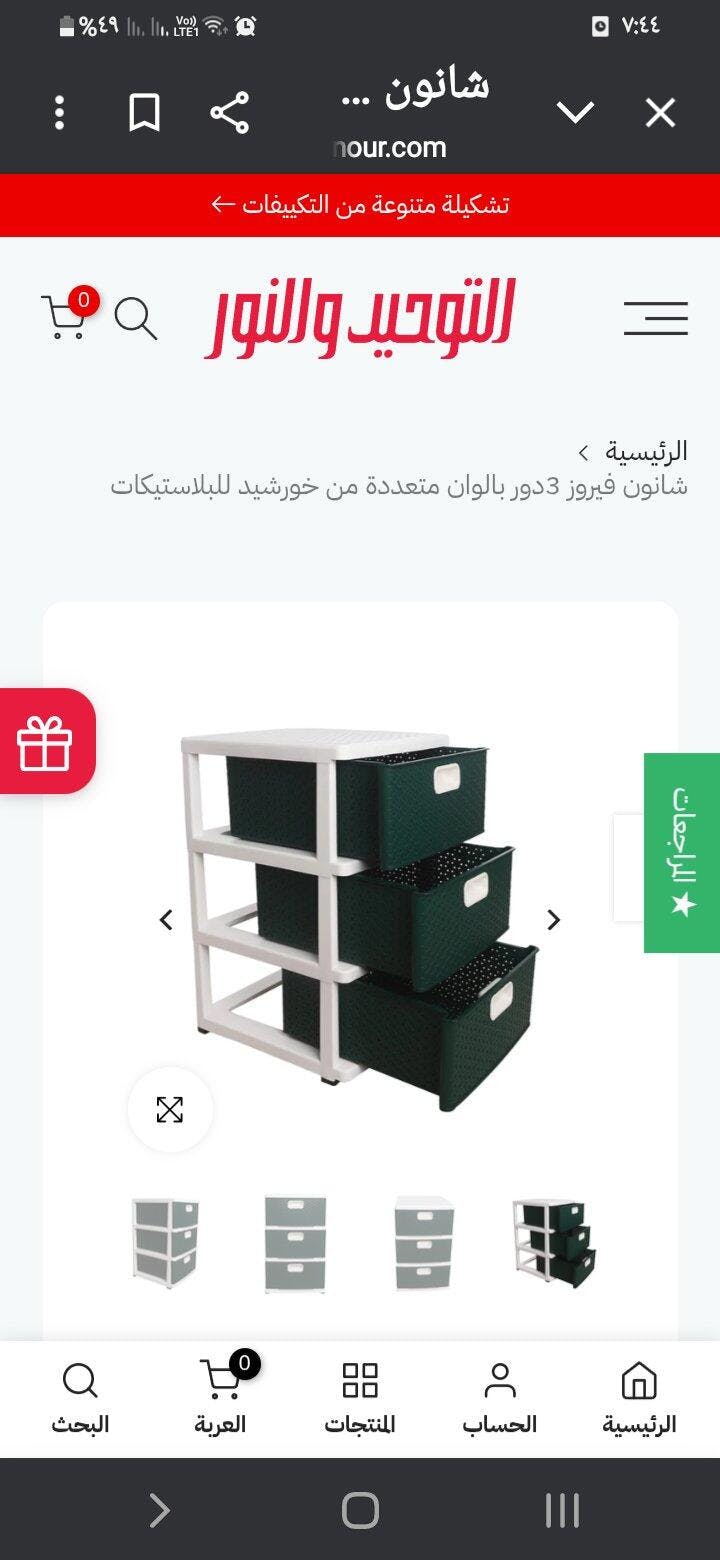Switch to المنتجات tab
Viewport: 720px width, 1560px height.
[360, 1398]
